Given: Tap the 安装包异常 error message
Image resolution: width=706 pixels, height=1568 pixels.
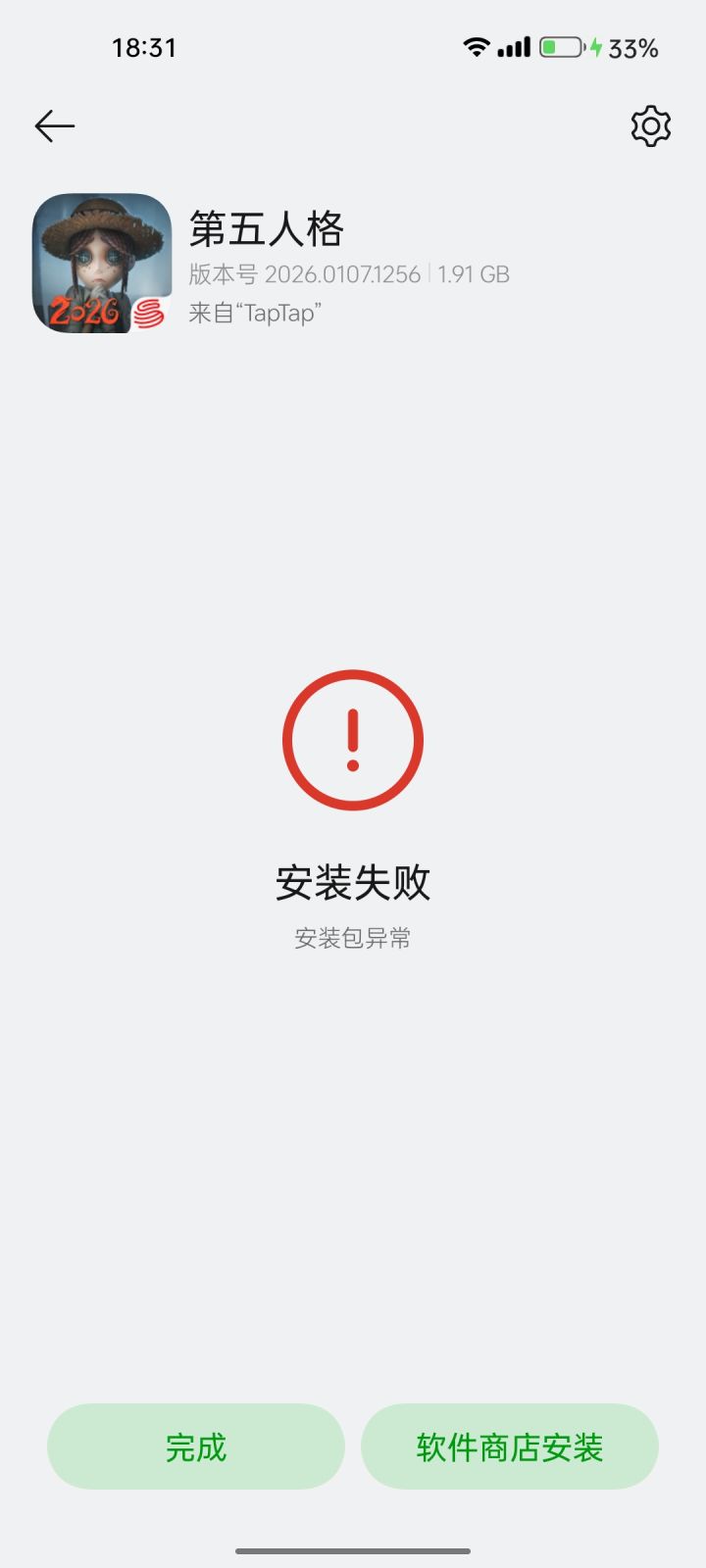Looking at the screenshot, I should [x=352, y=938].
